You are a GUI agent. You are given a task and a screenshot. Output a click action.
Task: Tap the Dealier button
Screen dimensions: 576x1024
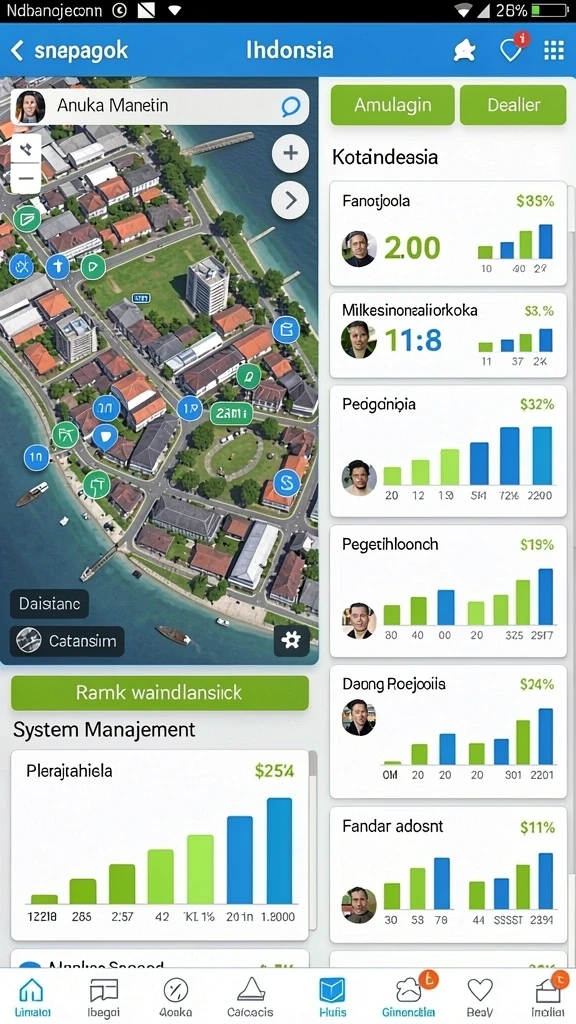(x=513, y=104)
